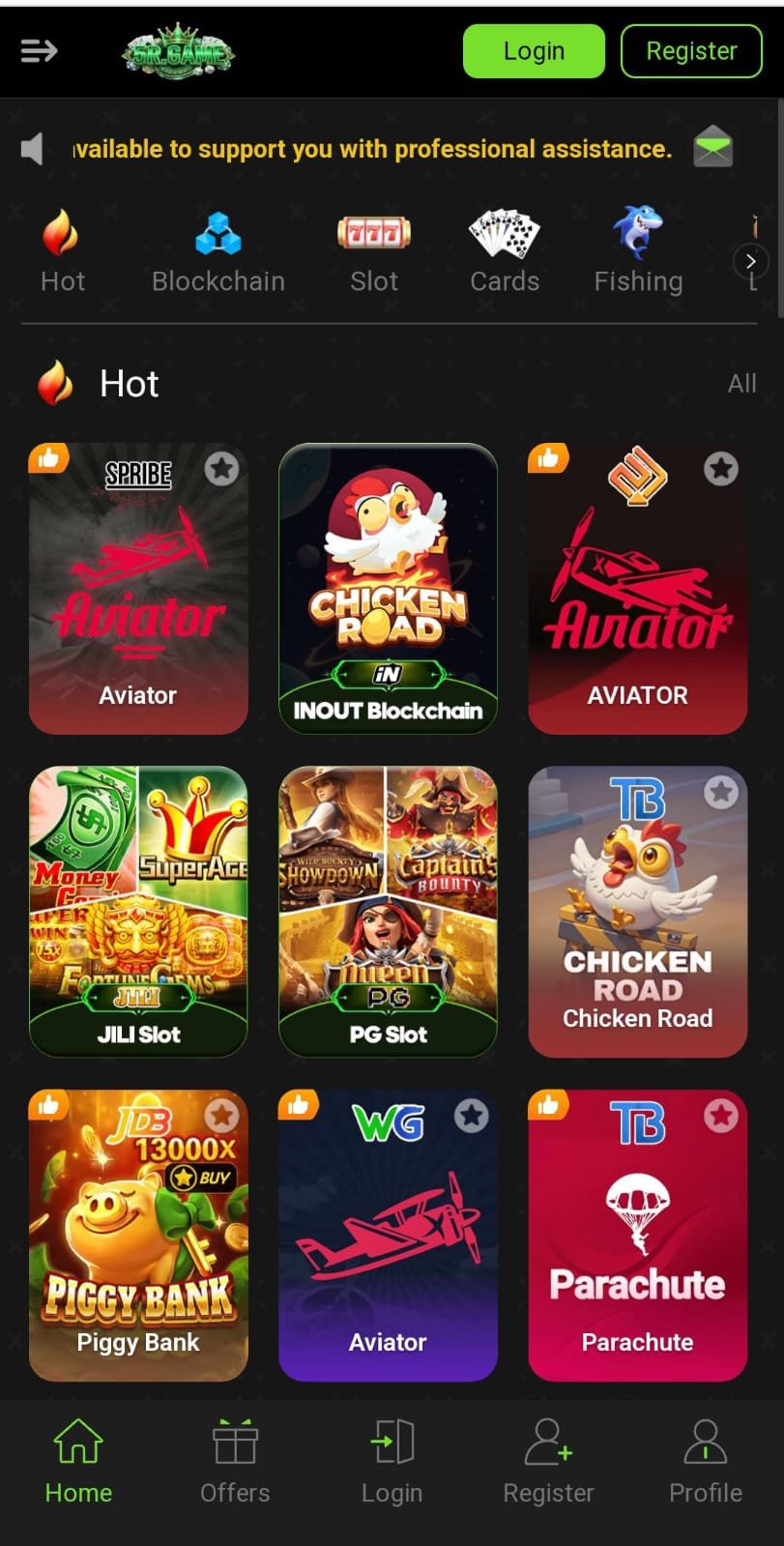Open the message envelope icon
The height and width of the screenshot is (1546, 784).
click(712, 147)
